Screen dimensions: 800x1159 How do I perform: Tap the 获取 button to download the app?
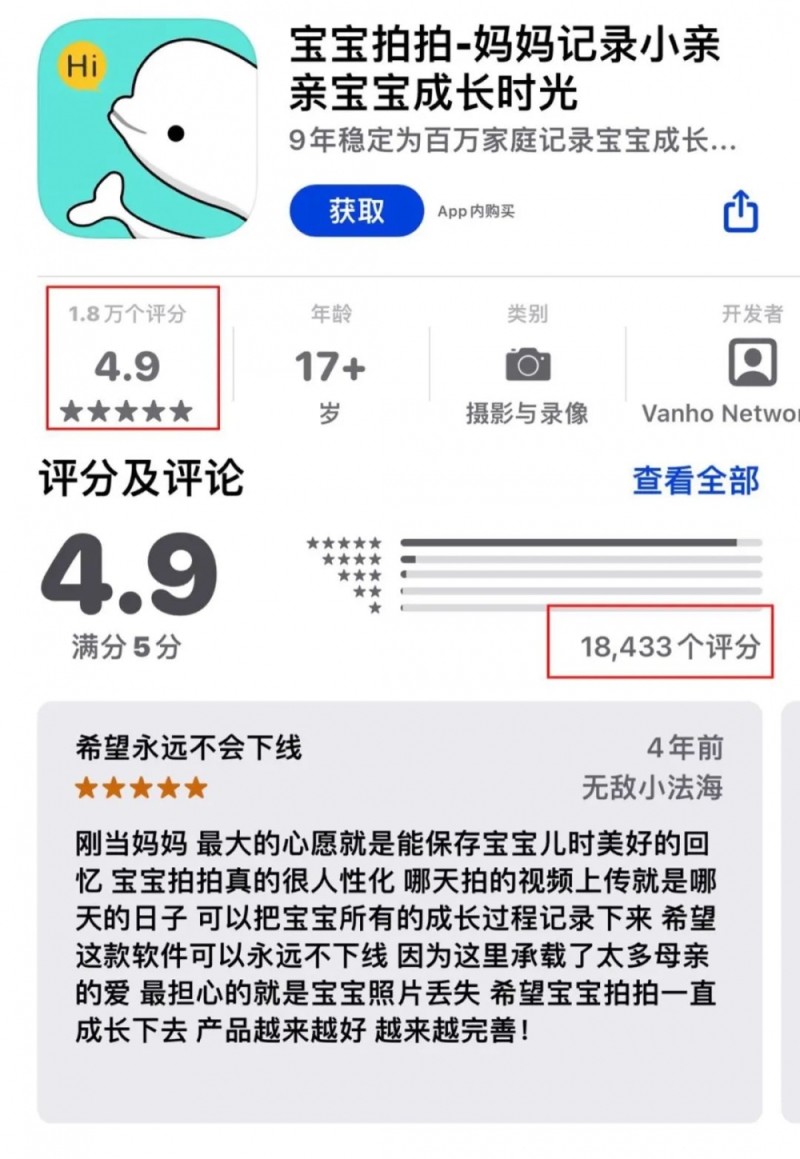(356, 211)
